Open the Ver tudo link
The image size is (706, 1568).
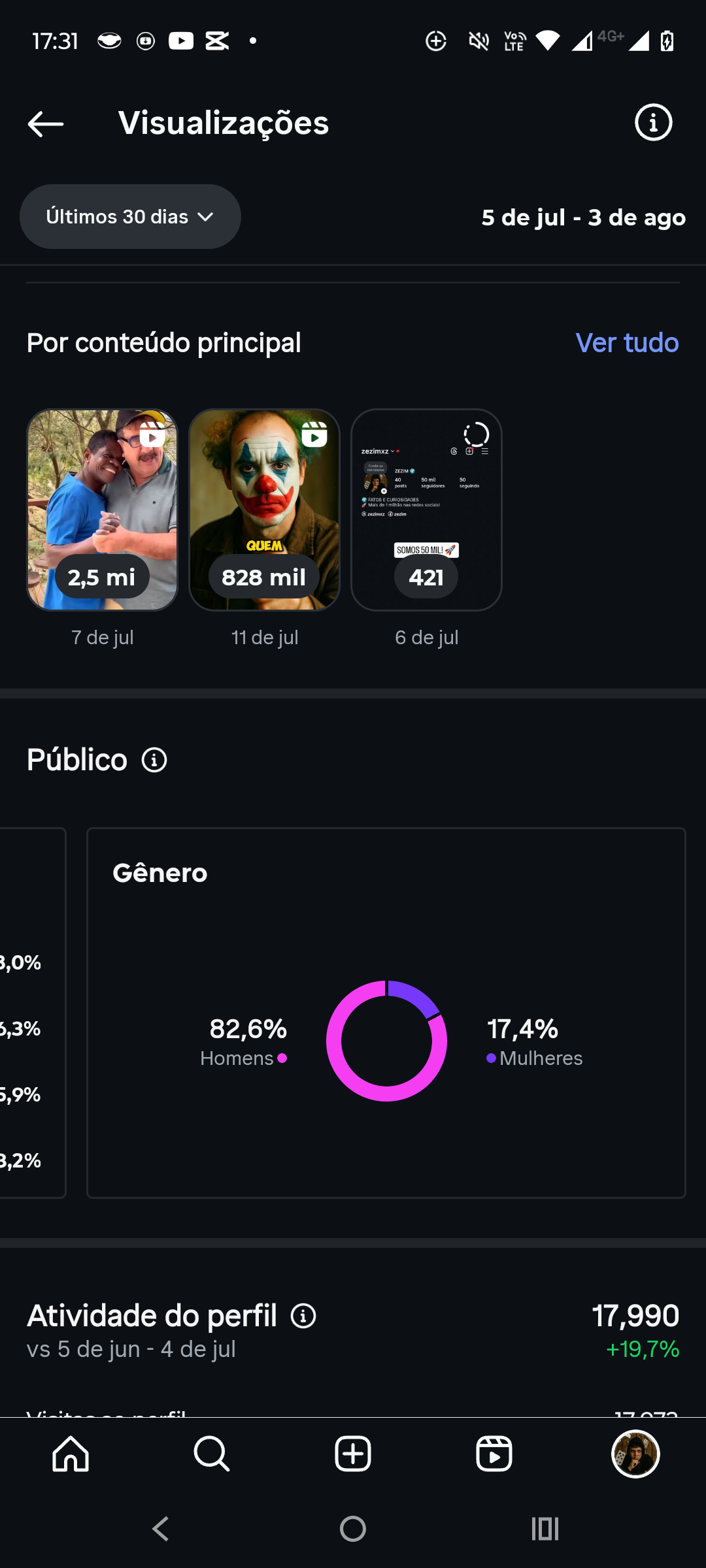click(x=627, y=342)
